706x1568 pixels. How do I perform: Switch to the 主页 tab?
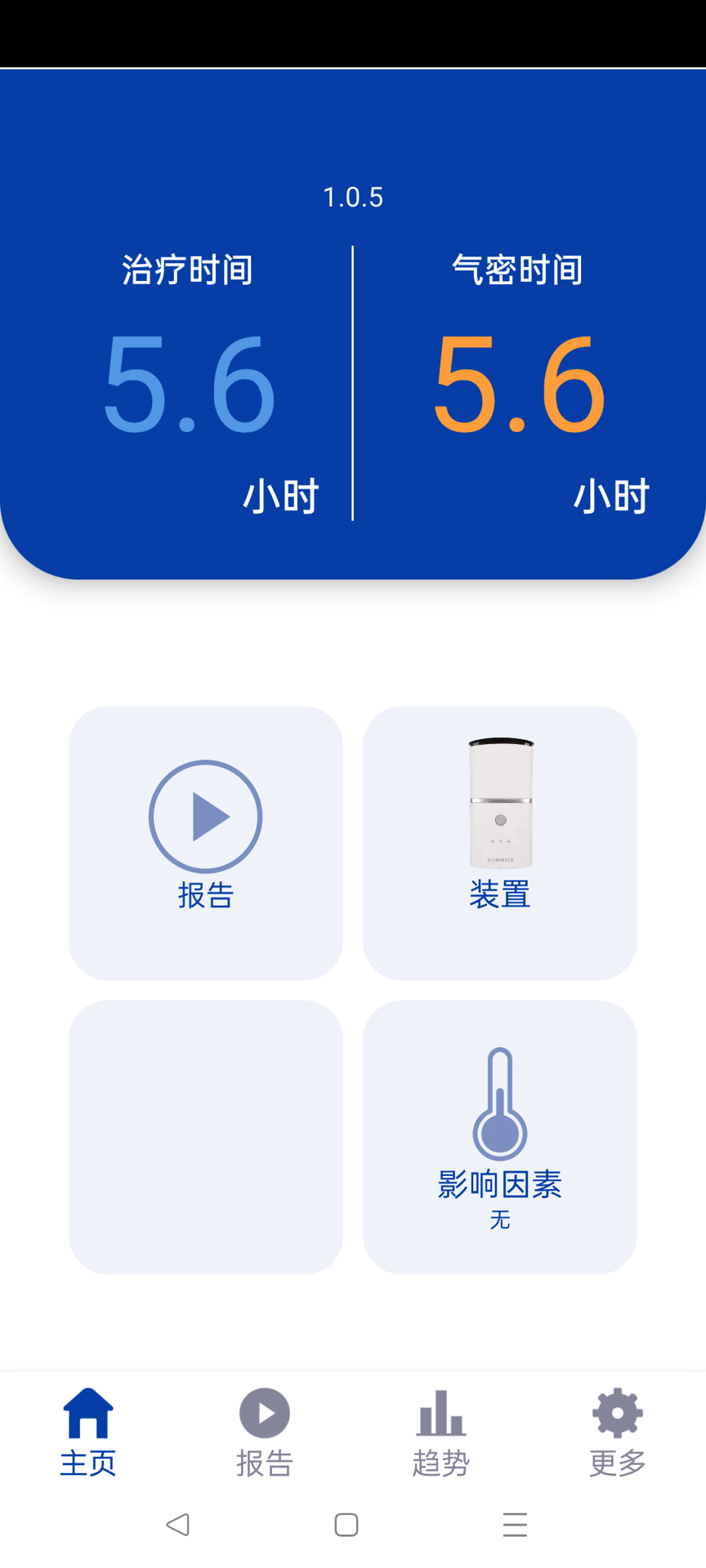88,1432
